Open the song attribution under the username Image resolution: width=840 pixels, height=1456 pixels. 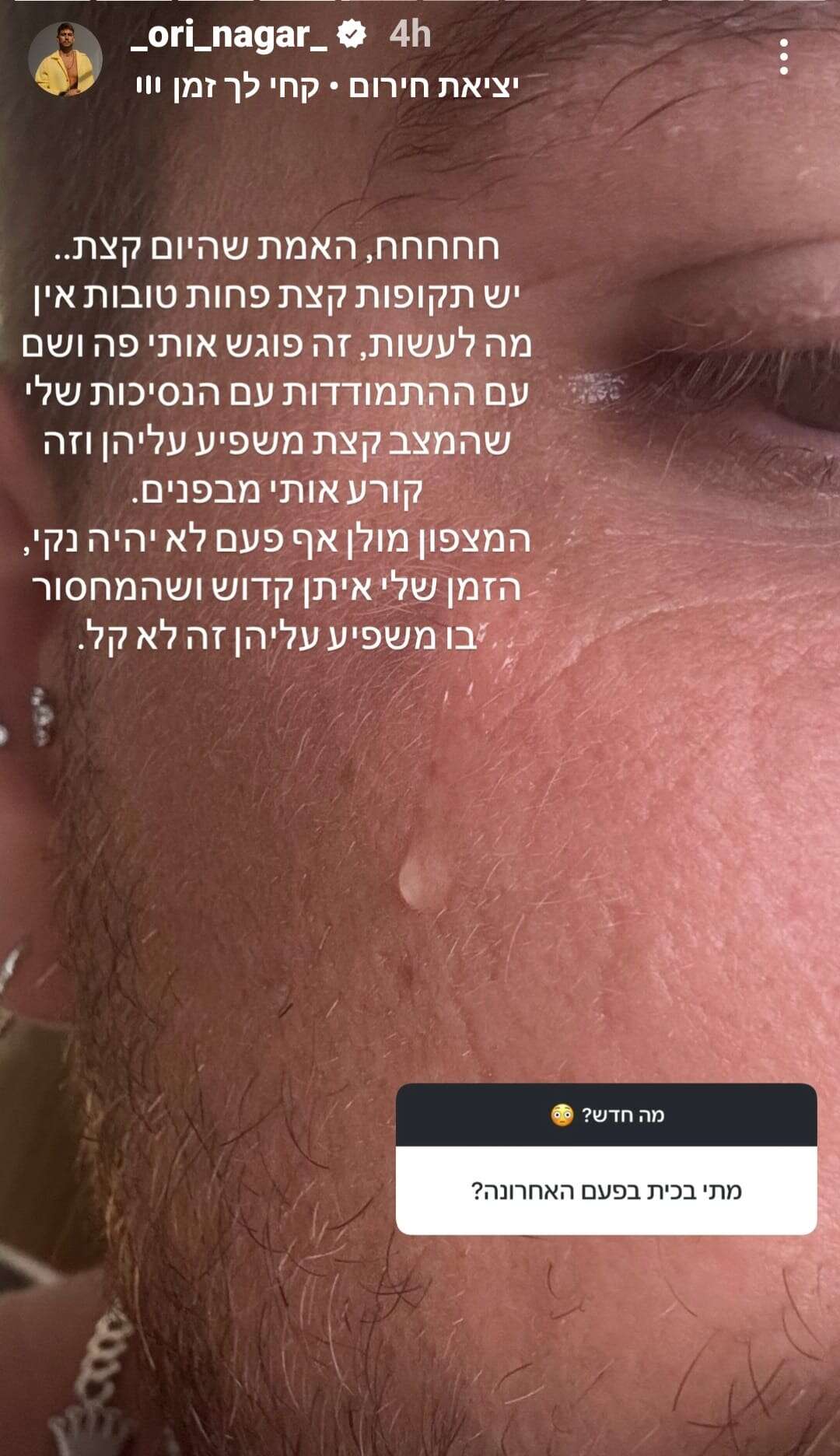(x=327, y=86)
